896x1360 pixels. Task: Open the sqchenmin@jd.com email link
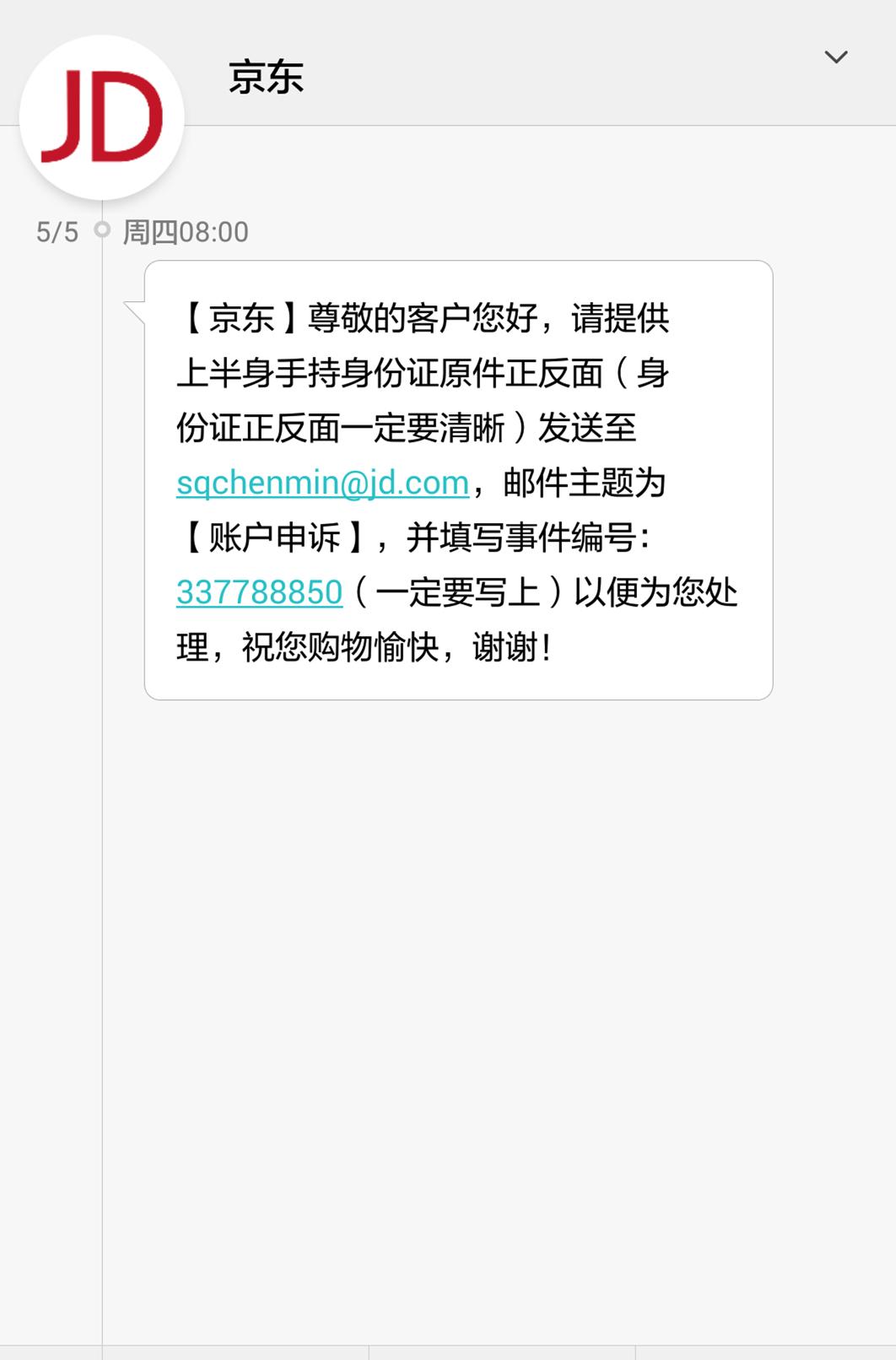point(322,483)
